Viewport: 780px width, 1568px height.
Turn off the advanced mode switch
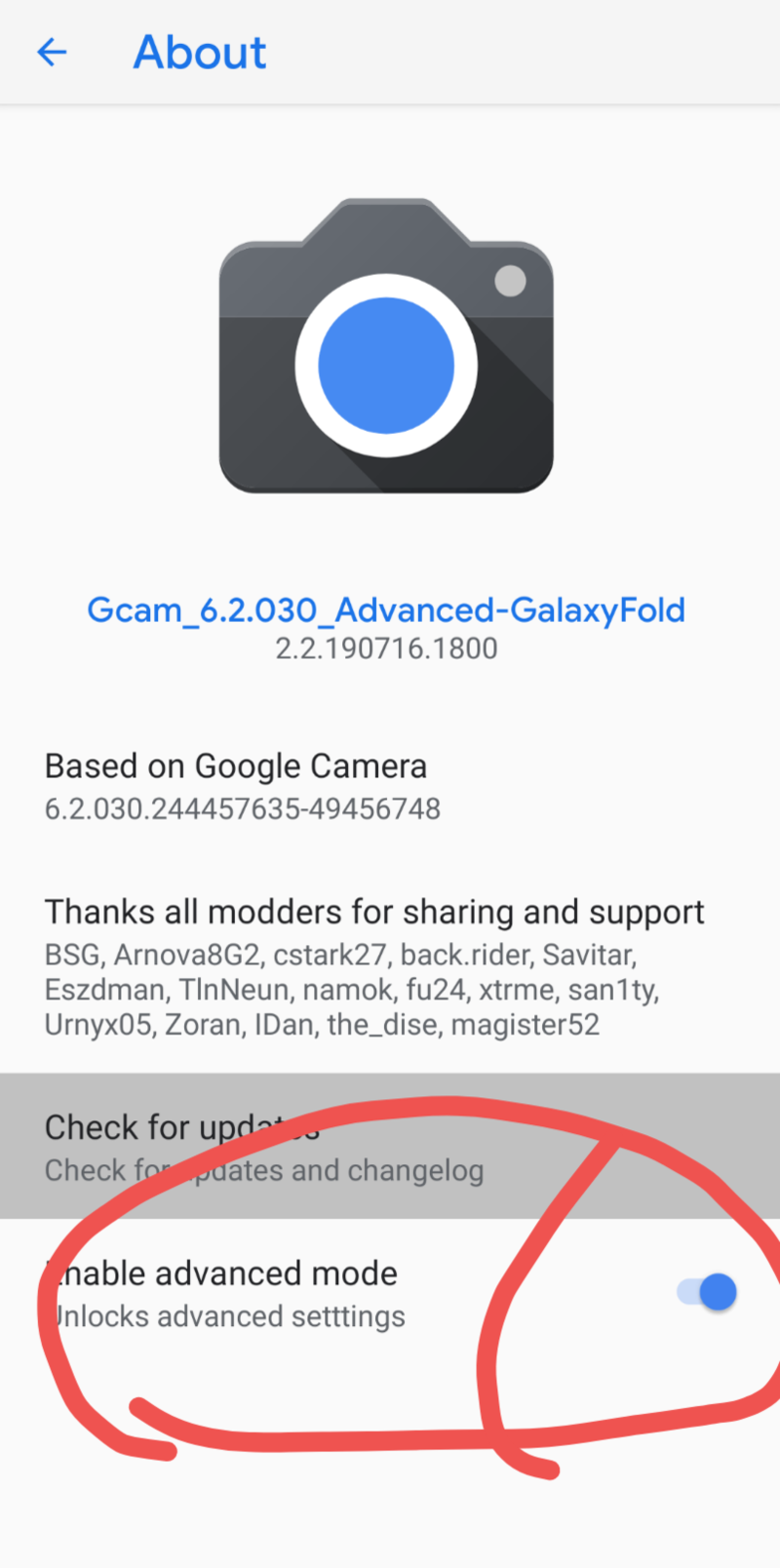(709, 1293)
